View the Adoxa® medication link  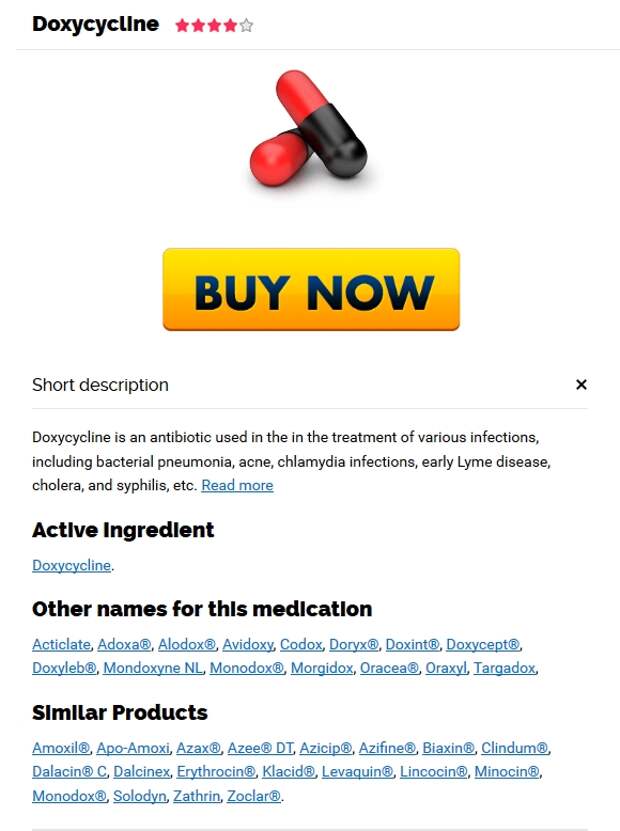[124, 644]
